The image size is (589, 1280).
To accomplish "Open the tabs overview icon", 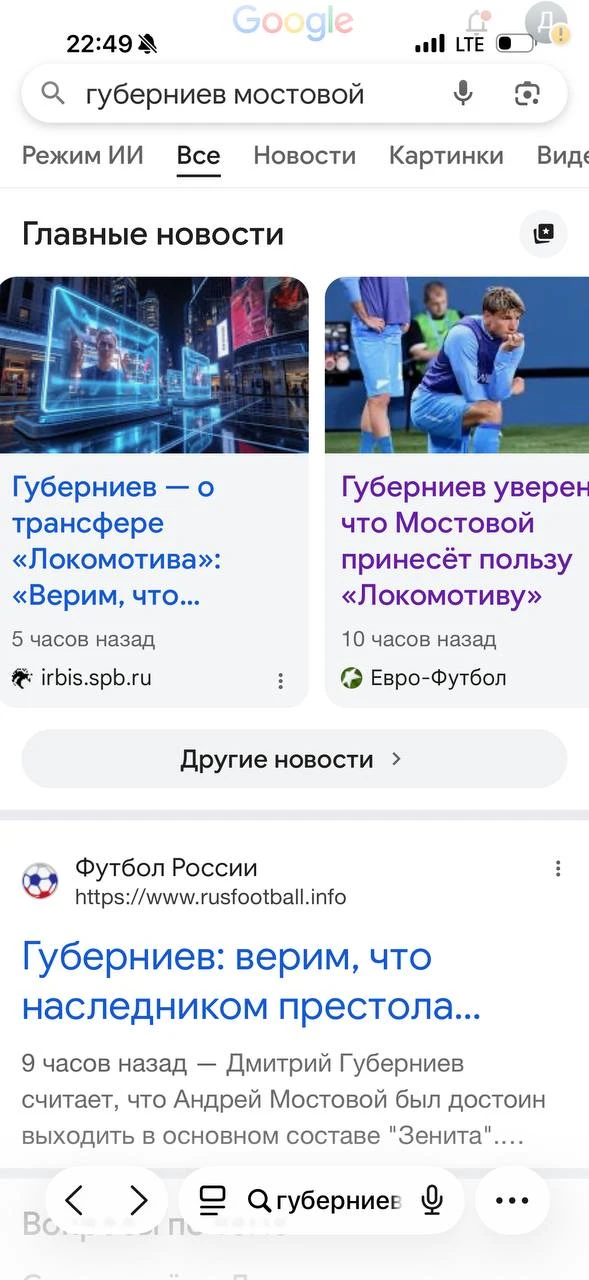I will point(212,1200).
